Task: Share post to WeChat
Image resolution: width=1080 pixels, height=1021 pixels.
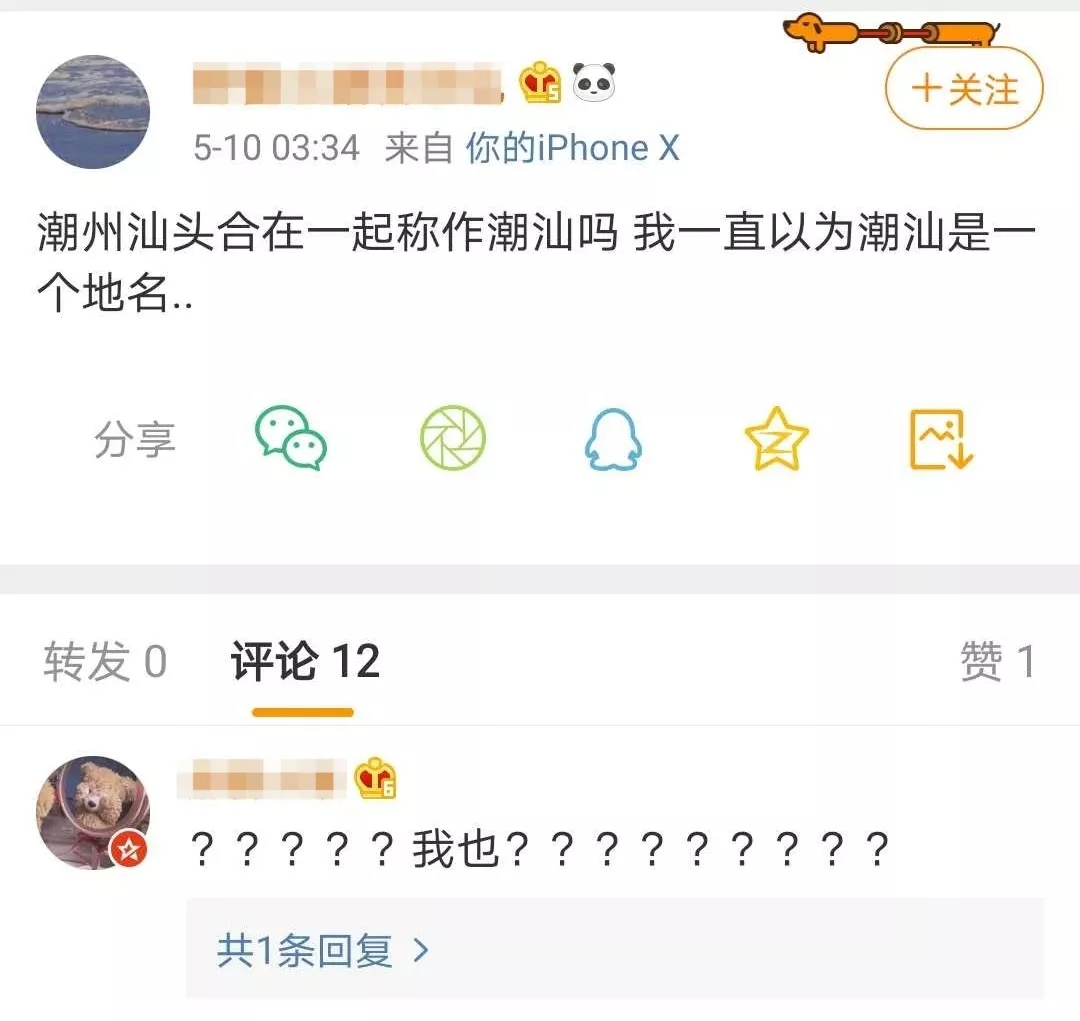Action: tap(291, 438)
